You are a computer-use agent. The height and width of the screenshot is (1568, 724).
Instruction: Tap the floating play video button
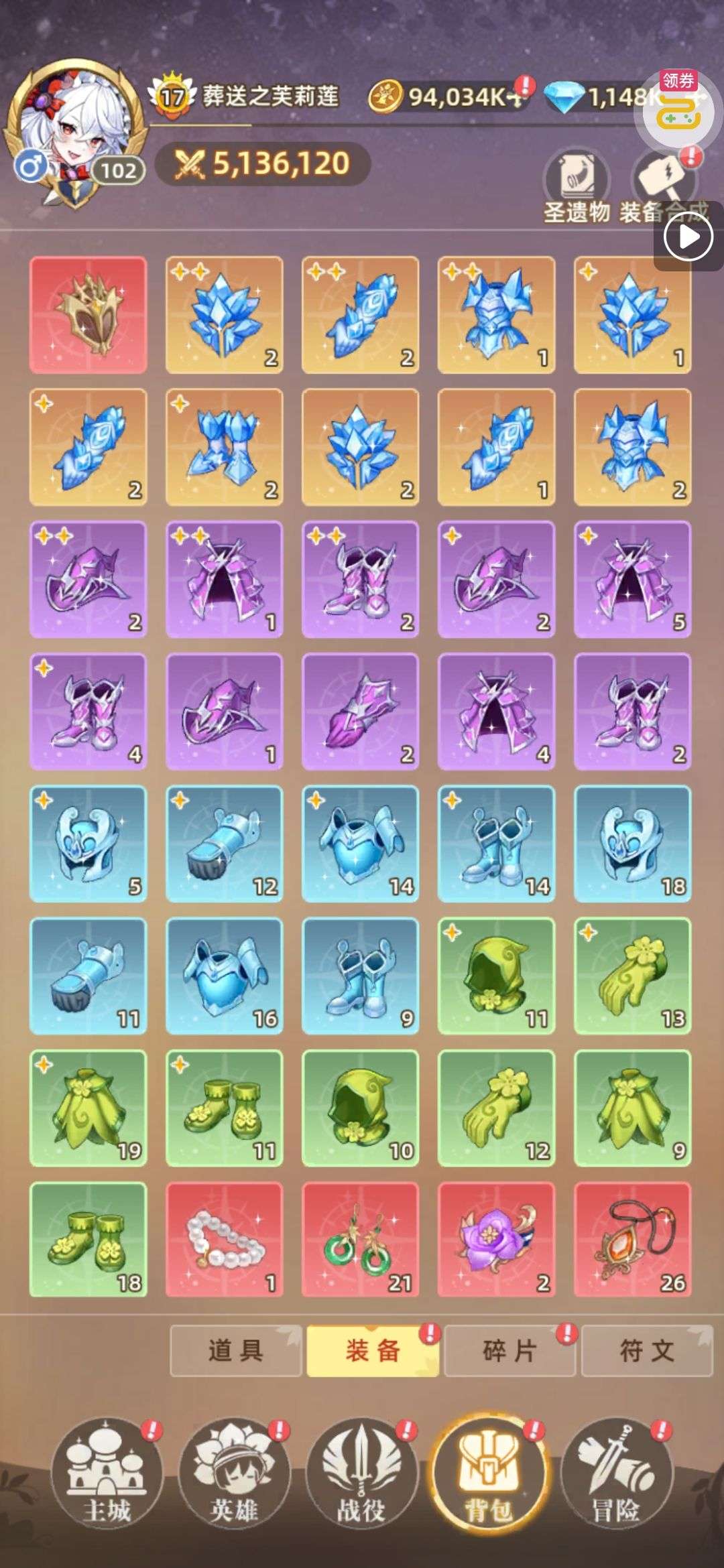[x=688, y=237]
